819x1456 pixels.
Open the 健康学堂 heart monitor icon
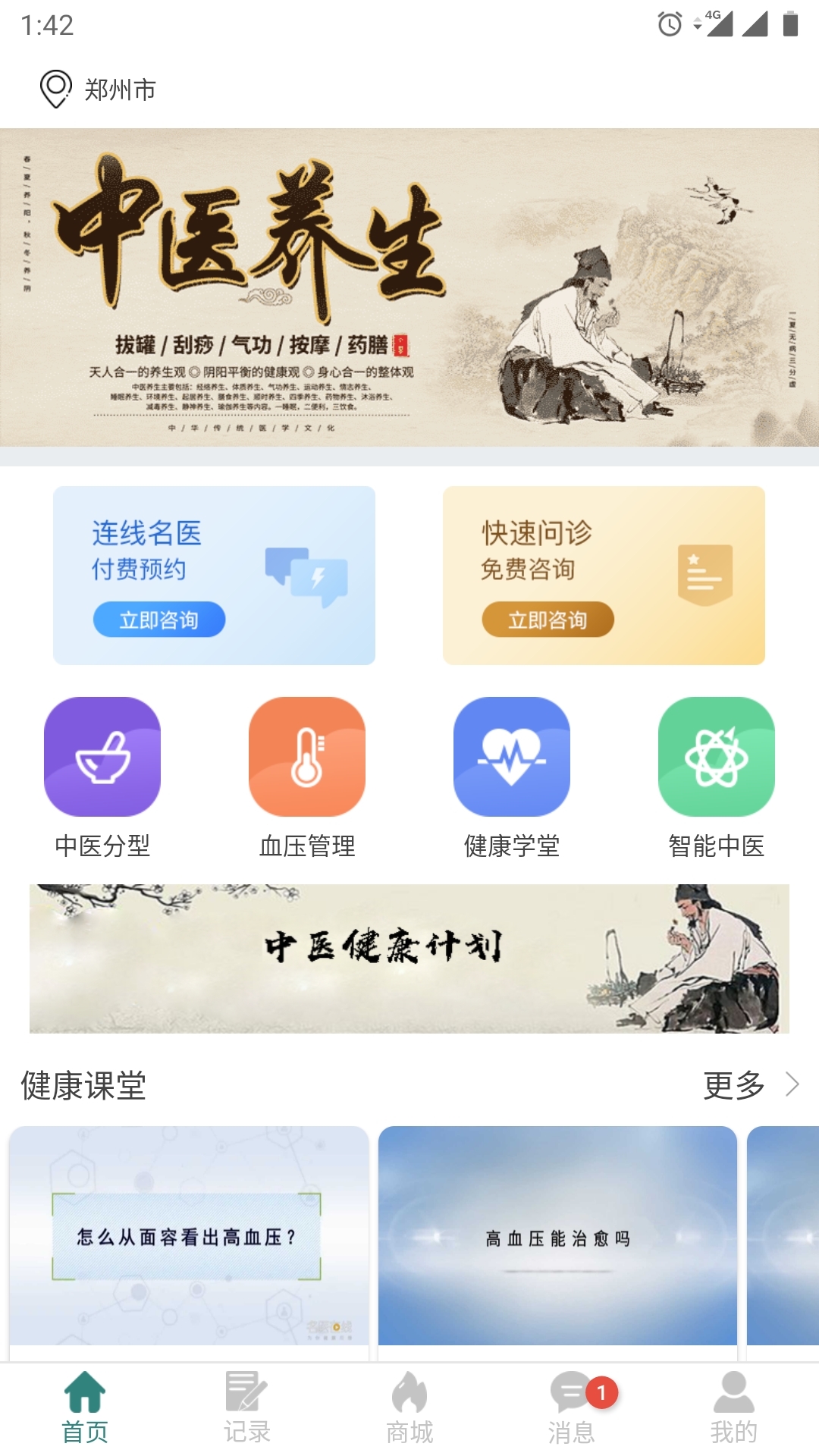click(x=512, y=759)
